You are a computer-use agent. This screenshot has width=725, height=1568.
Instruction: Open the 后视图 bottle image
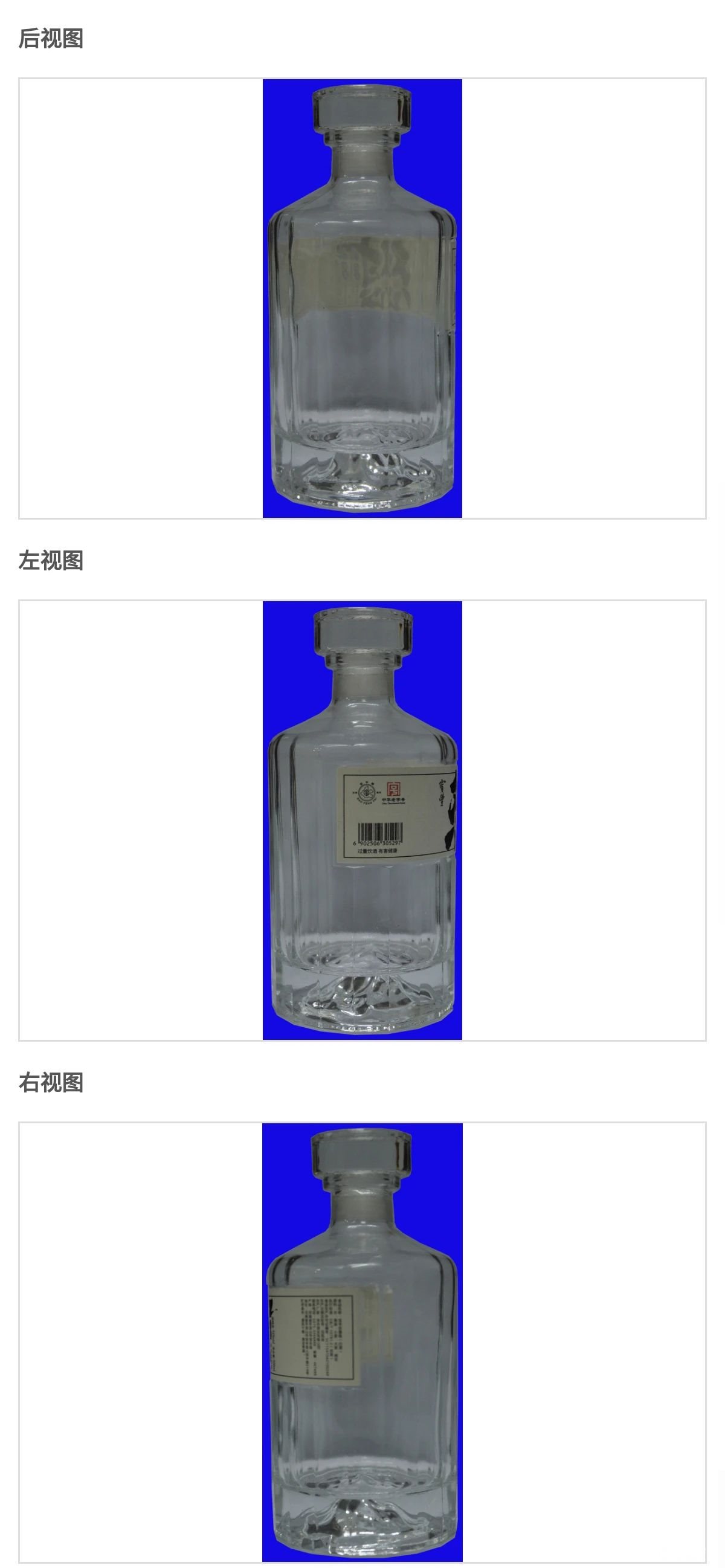pos(362,298)
